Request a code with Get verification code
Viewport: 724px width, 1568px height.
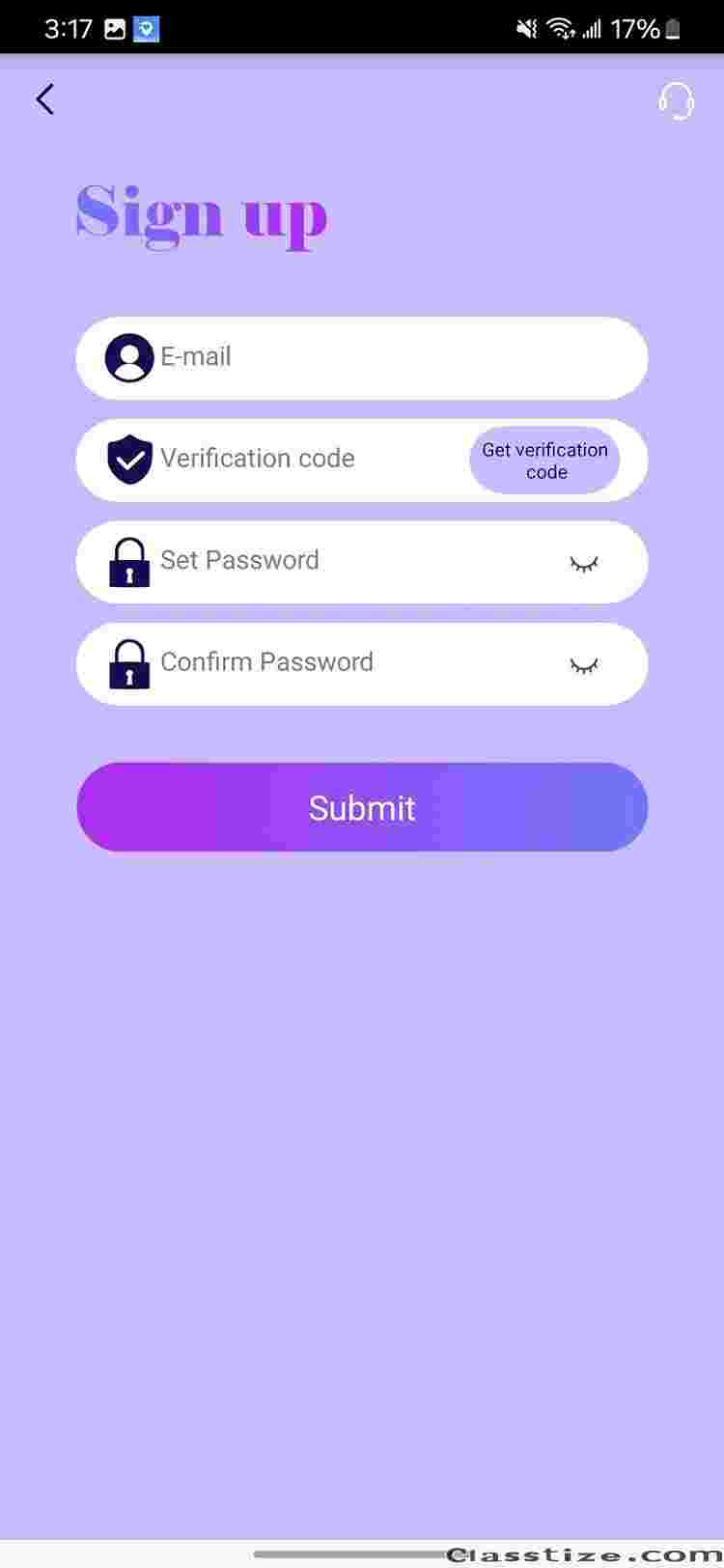(x=544, y=461)
